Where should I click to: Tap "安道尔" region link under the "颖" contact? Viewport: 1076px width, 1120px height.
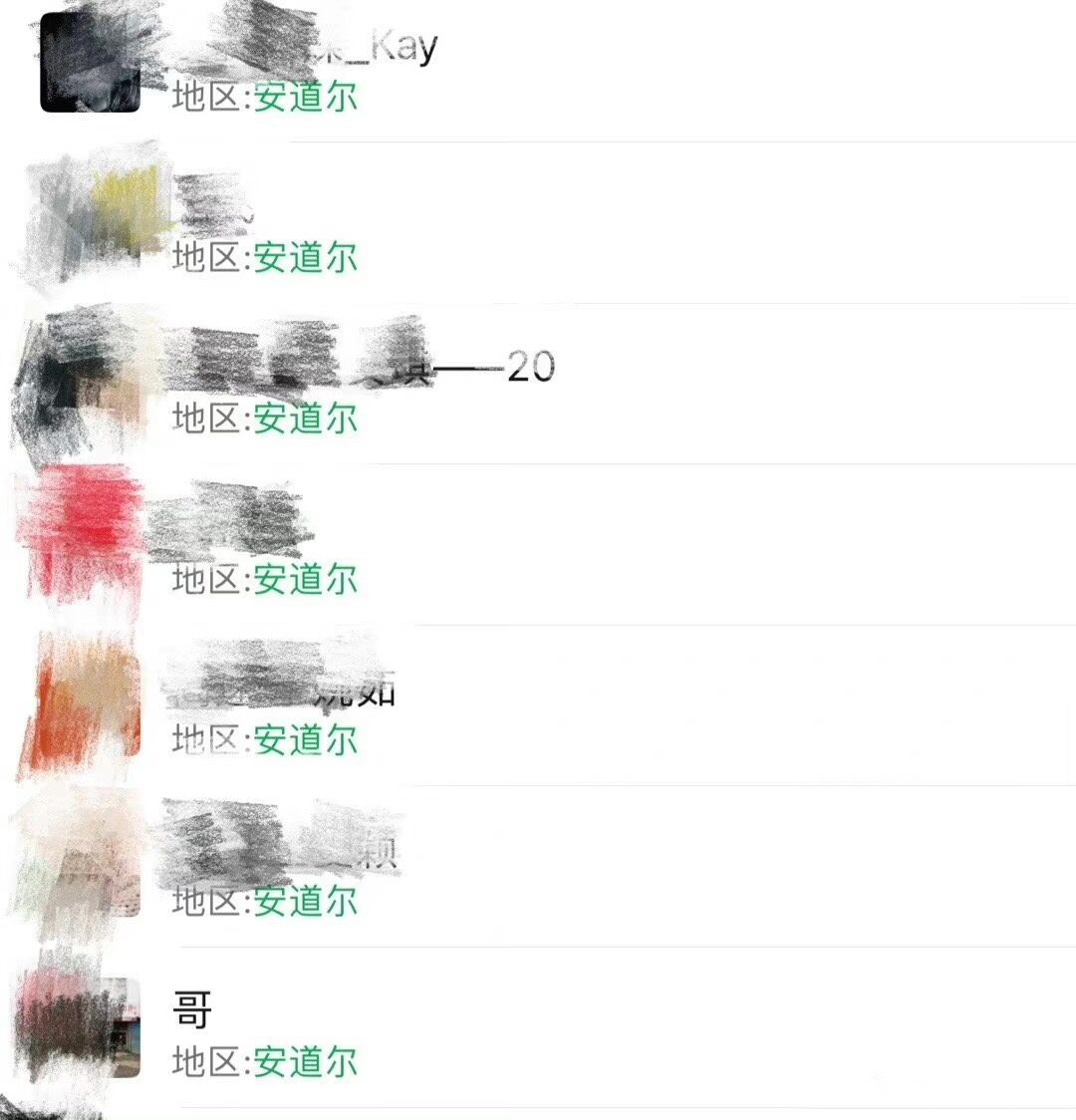click(x=304, y=903)
